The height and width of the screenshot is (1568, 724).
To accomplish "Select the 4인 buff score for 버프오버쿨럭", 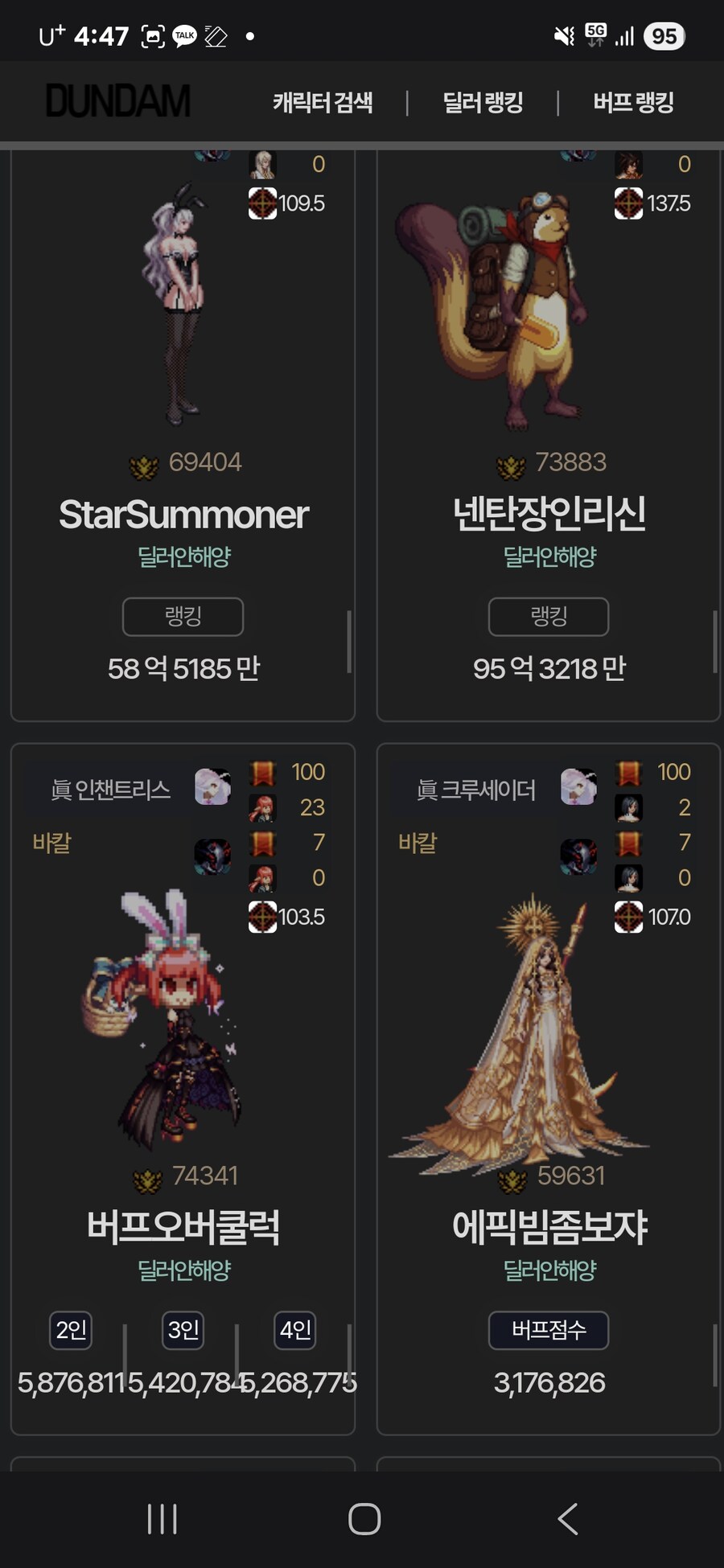I will tap(295, 1331).
